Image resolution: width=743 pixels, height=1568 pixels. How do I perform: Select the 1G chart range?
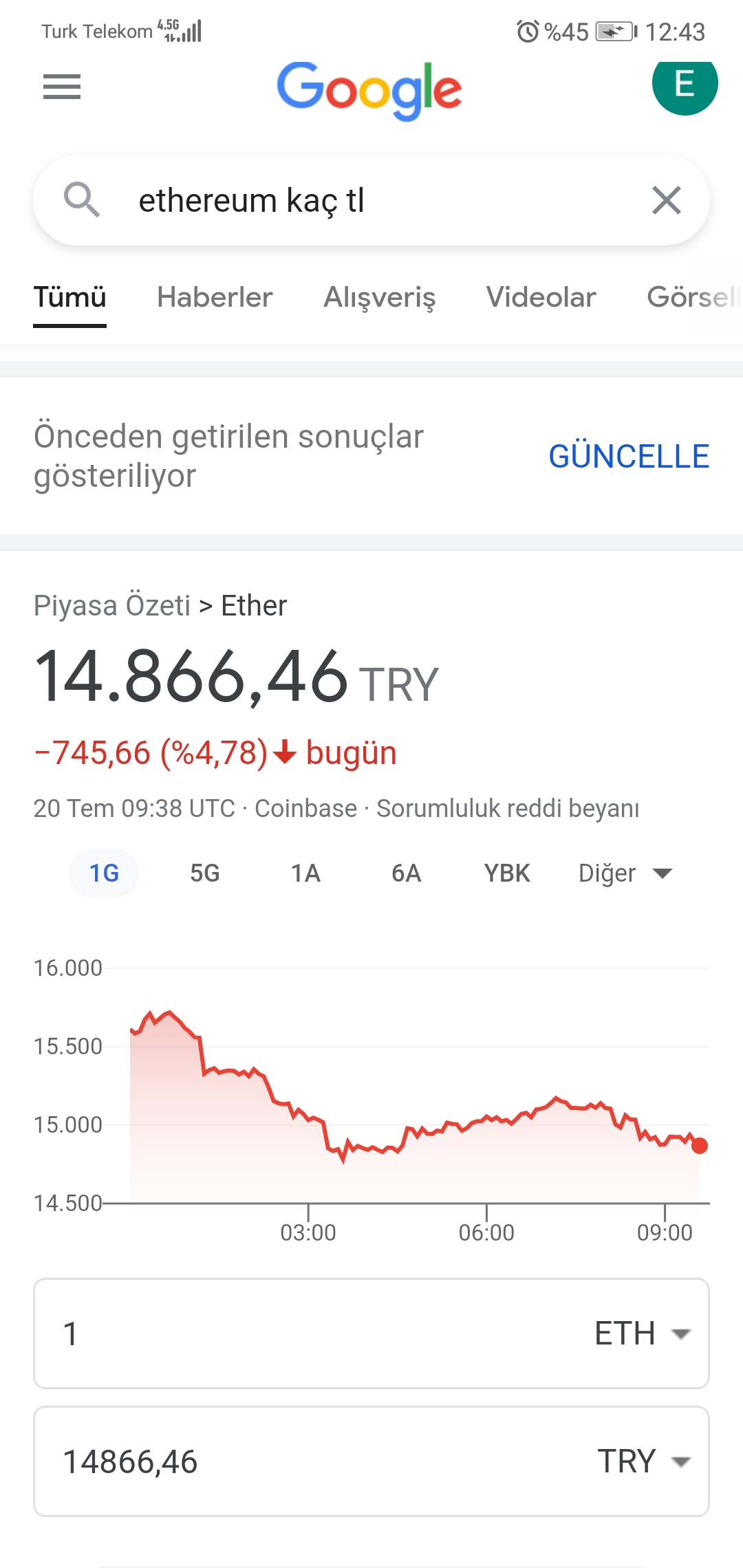coord(104,873)
